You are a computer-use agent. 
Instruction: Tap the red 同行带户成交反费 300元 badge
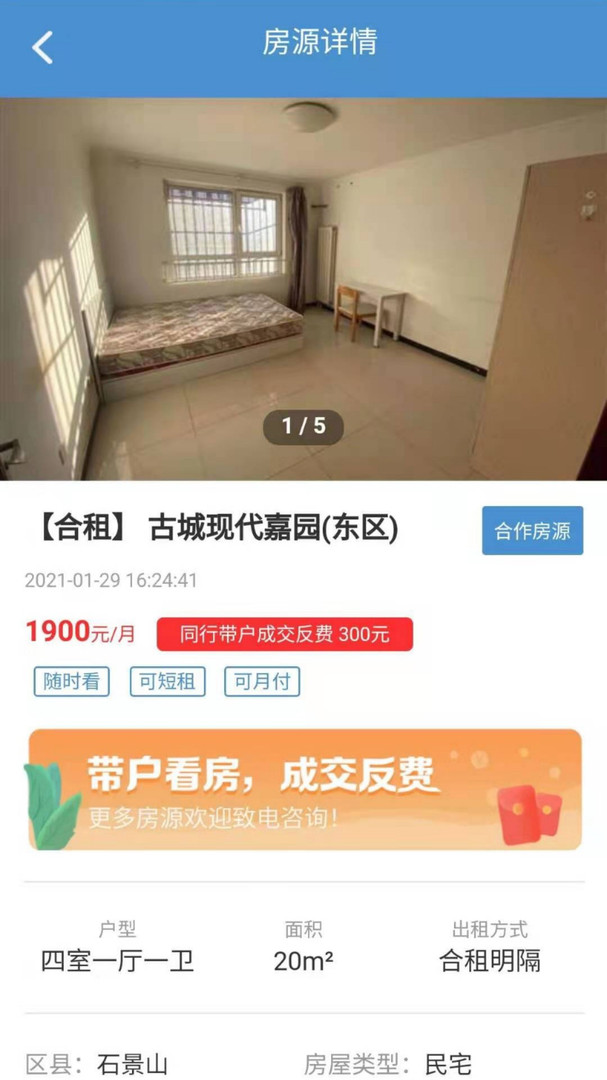[284, 634]
